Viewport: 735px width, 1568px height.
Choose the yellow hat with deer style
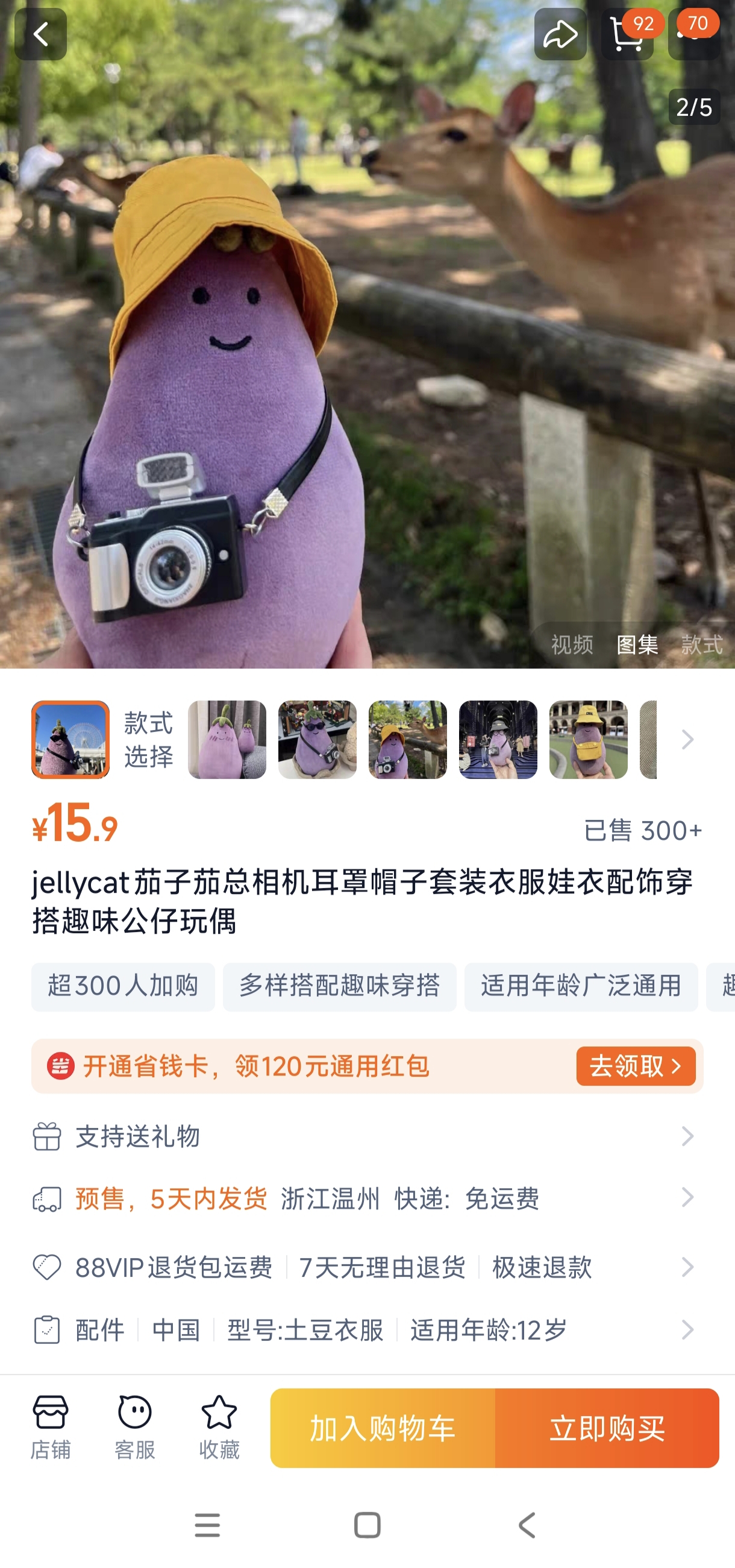click(x=407, y=739)
